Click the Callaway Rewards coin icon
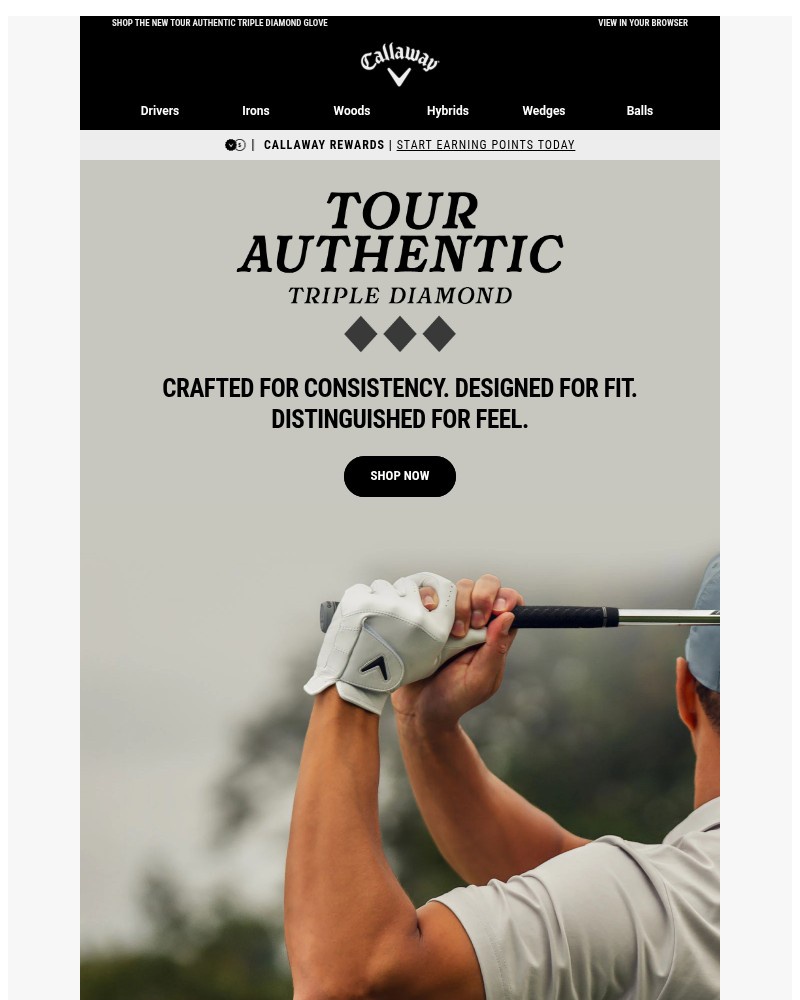 234,145
